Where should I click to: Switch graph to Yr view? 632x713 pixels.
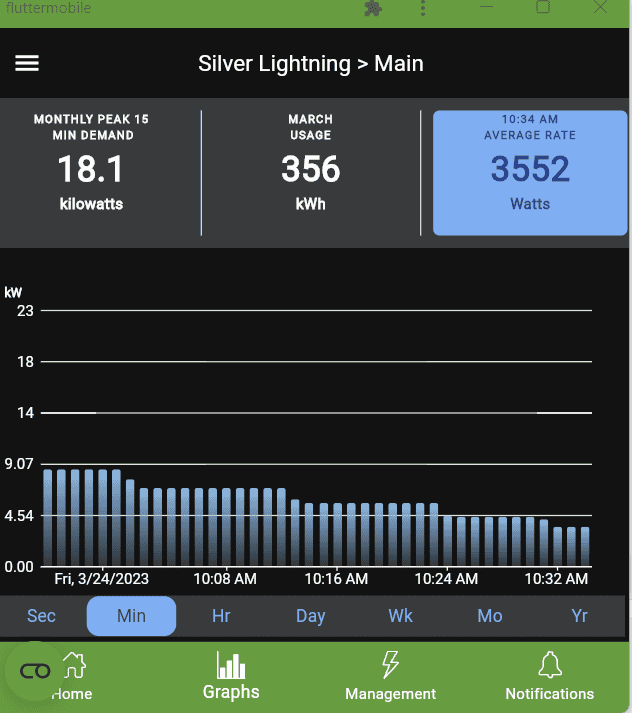pyautogui.click(x=579, y=616)
